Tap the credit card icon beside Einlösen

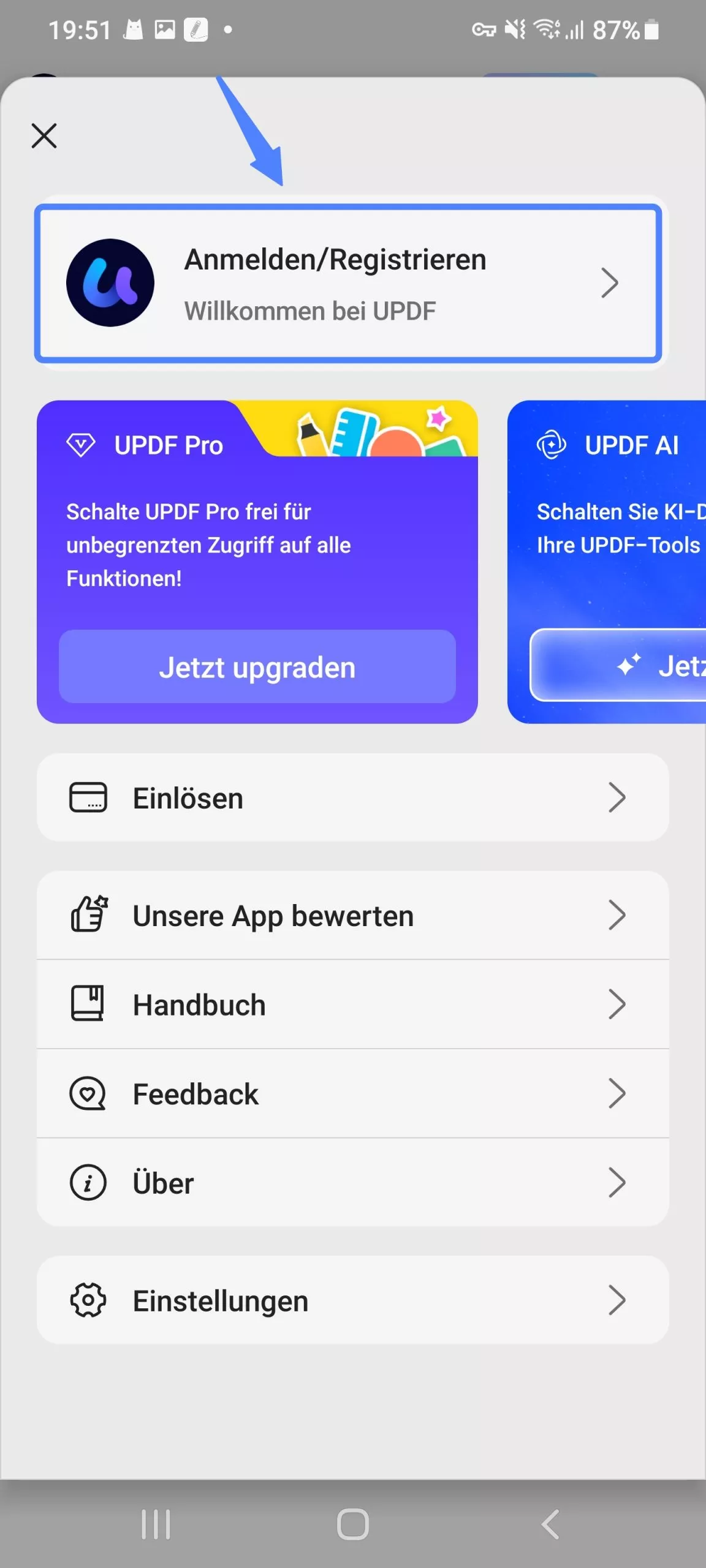tap(88, 797)
